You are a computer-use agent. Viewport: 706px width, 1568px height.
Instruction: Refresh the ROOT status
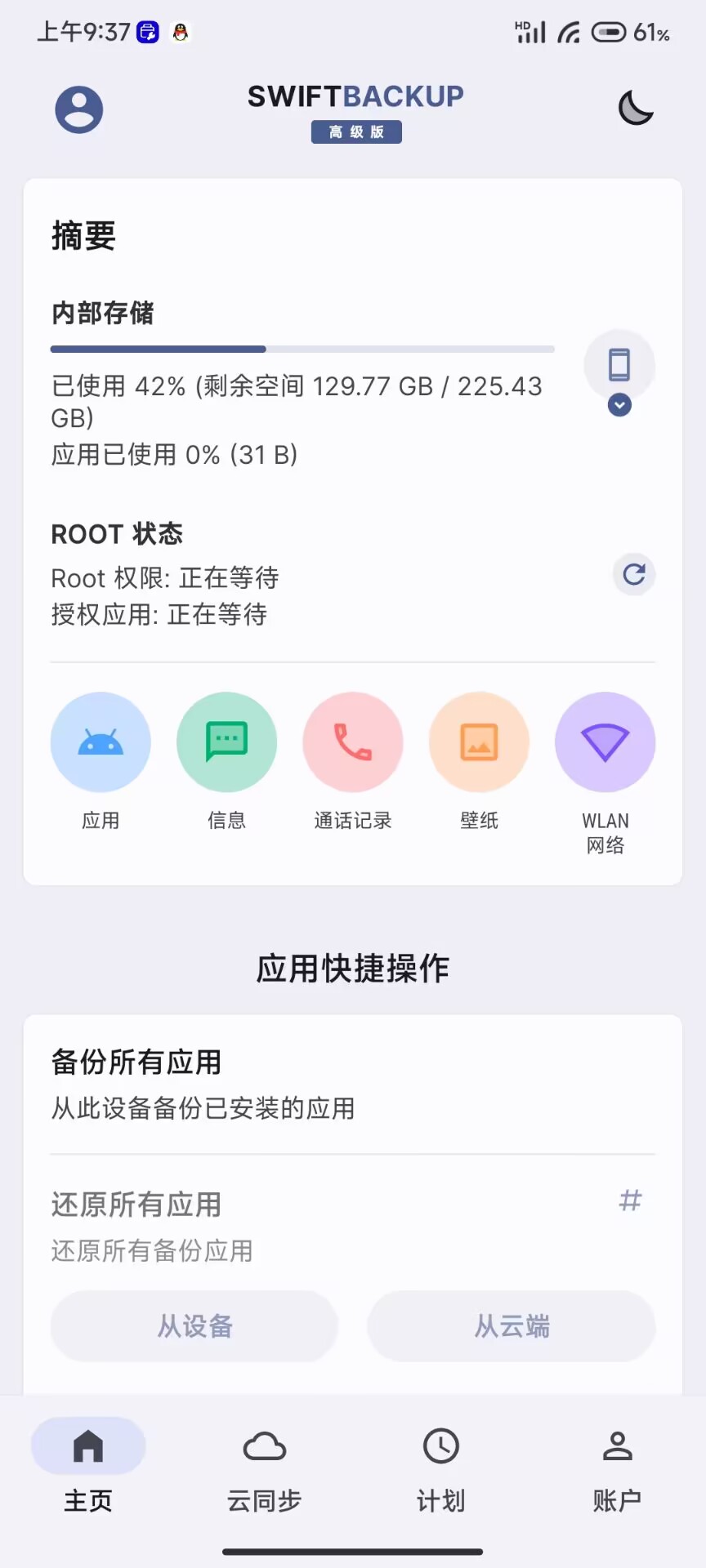[634, 575]
